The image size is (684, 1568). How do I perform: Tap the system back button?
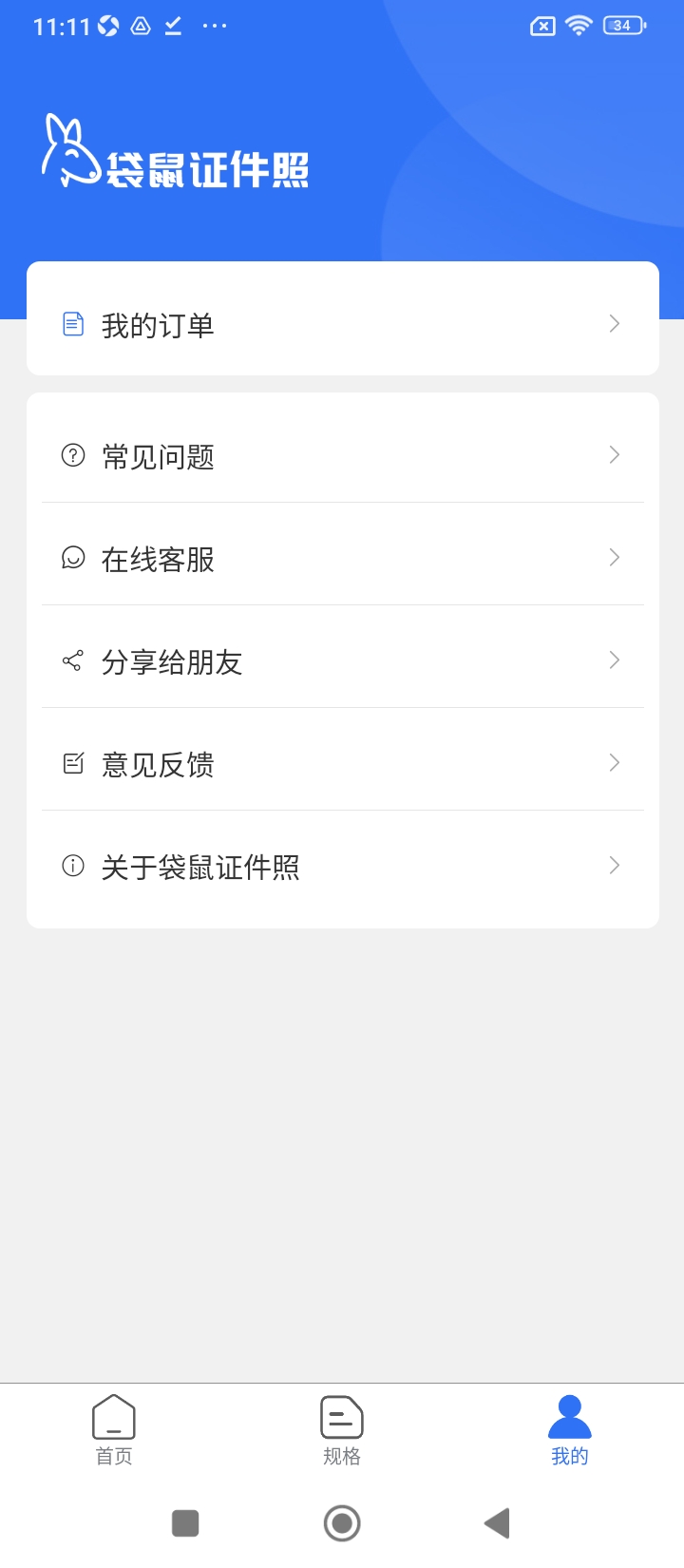coord(497,1523)
